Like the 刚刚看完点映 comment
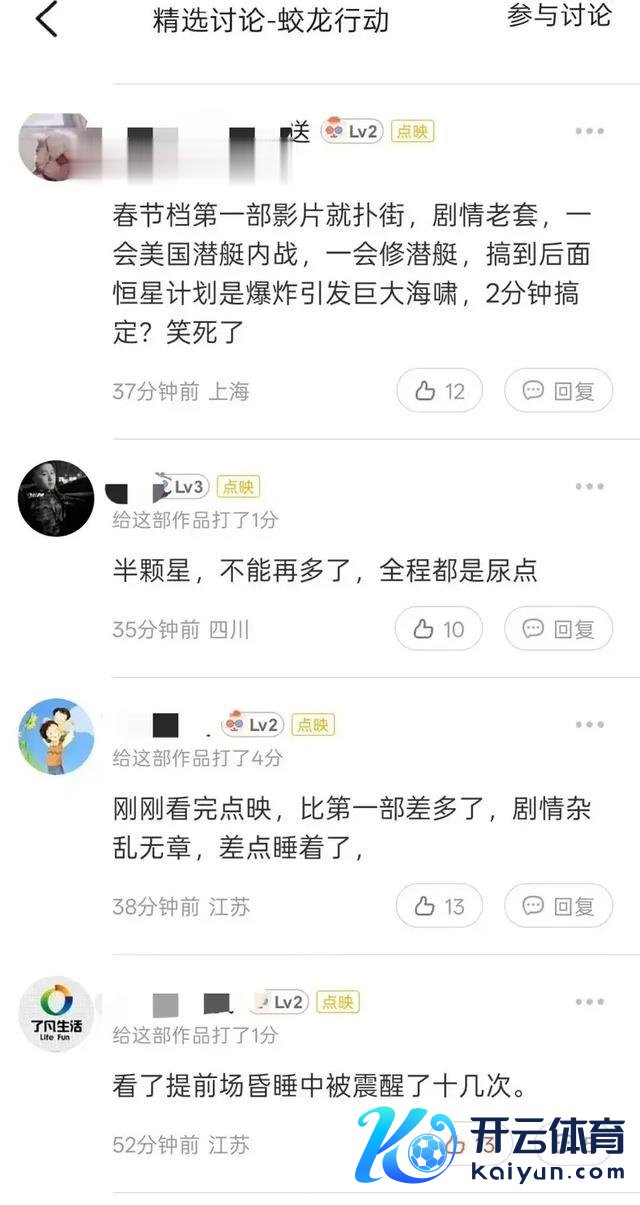Viewport: 640px width, 1205px height. 440,906
